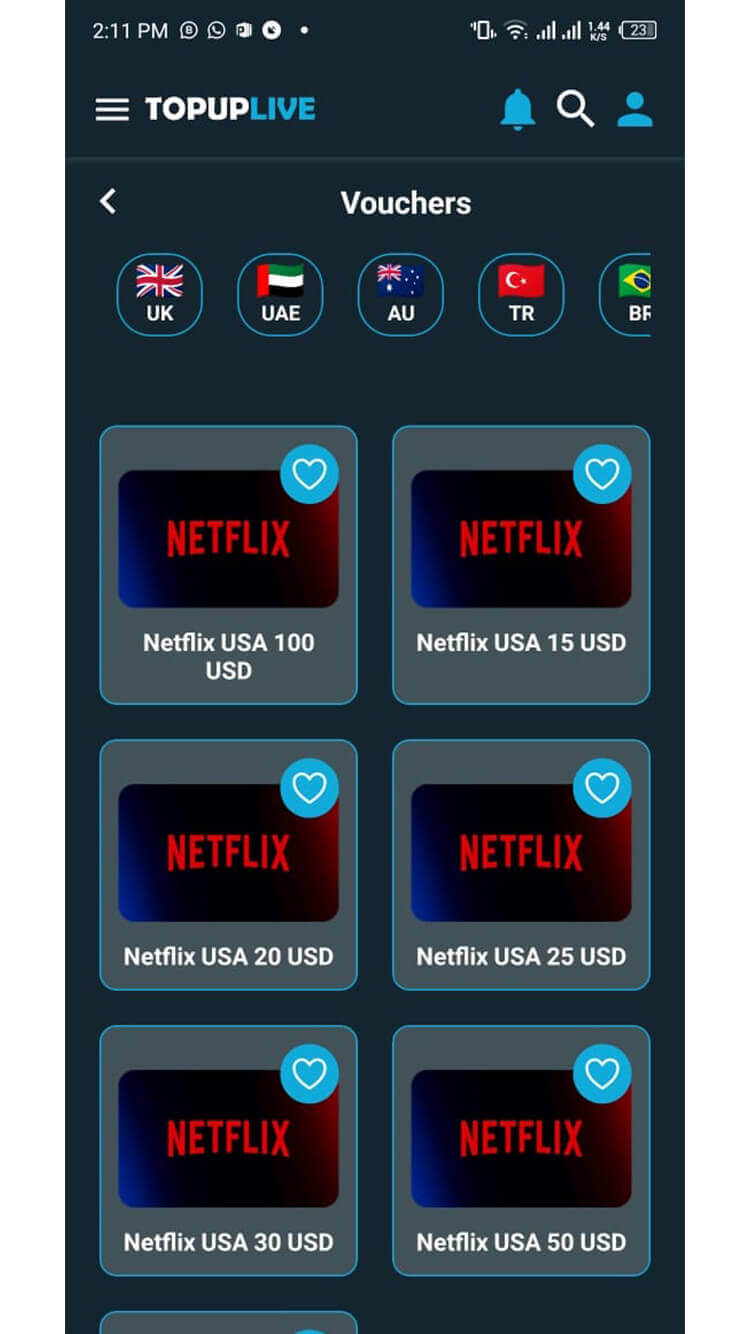Open the Netflix USA 15 USD card
This screenshot has height=1334, width=750.
[521, 565]
